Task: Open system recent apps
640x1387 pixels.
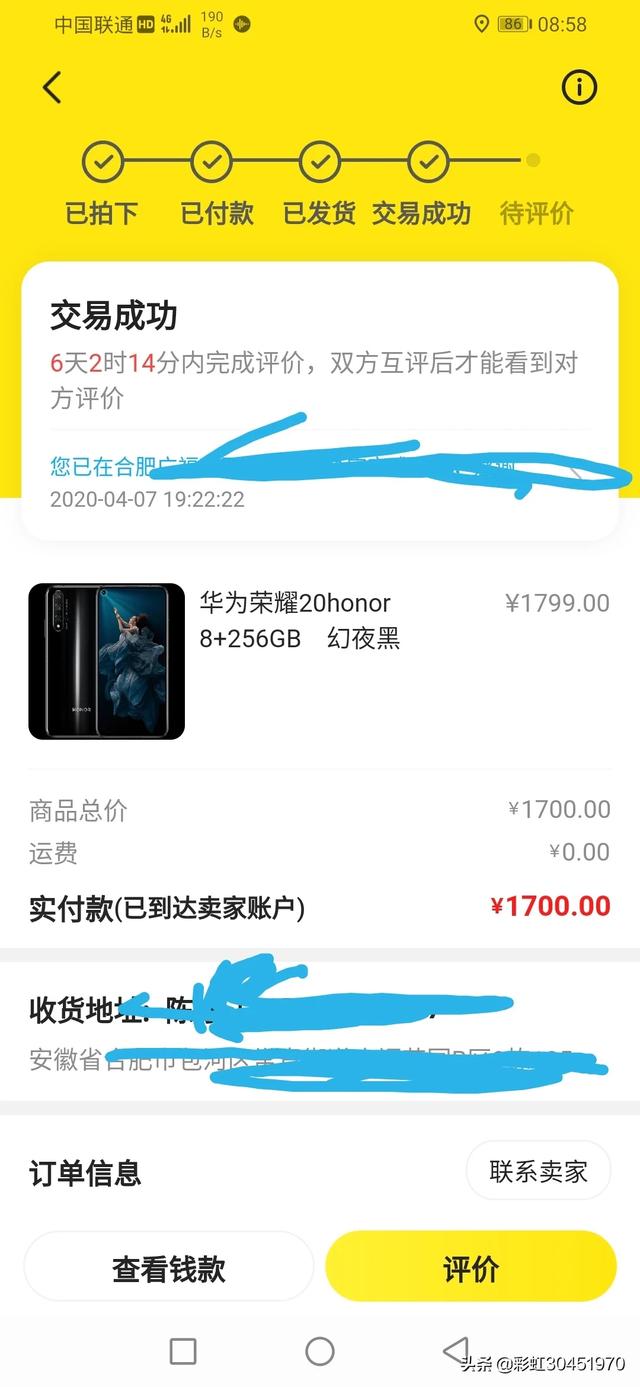Action: coord(183,1351)
